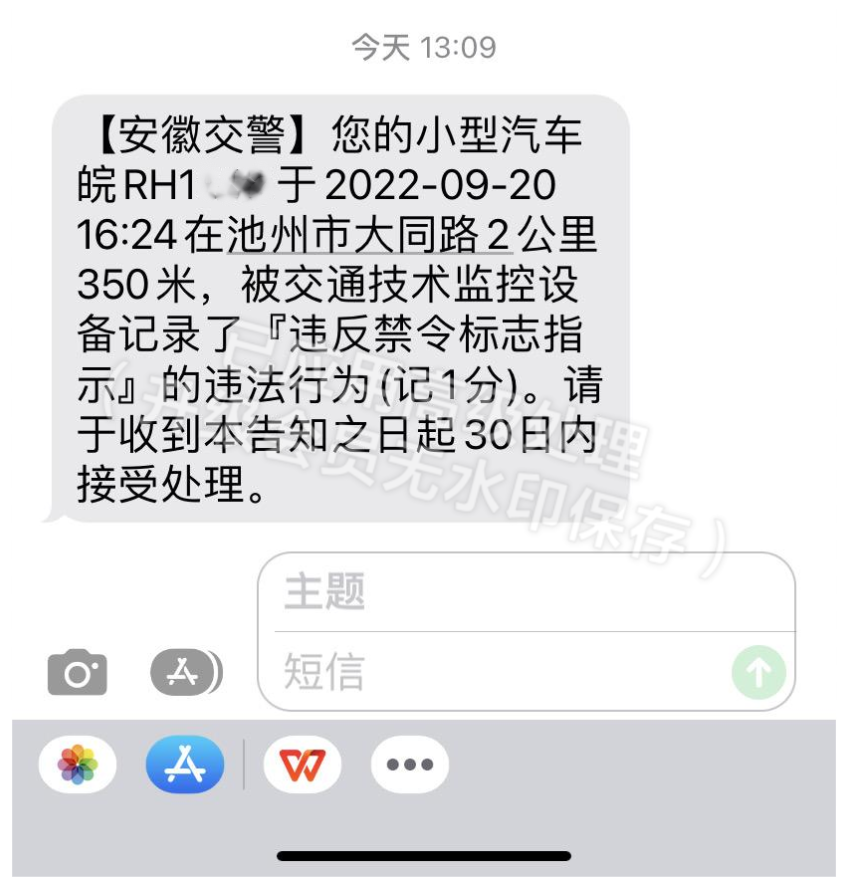Image resolution: width=854 pixels, height=892 pixels.
Task: Send the message with the arrow button
Action: click(758, 672)
